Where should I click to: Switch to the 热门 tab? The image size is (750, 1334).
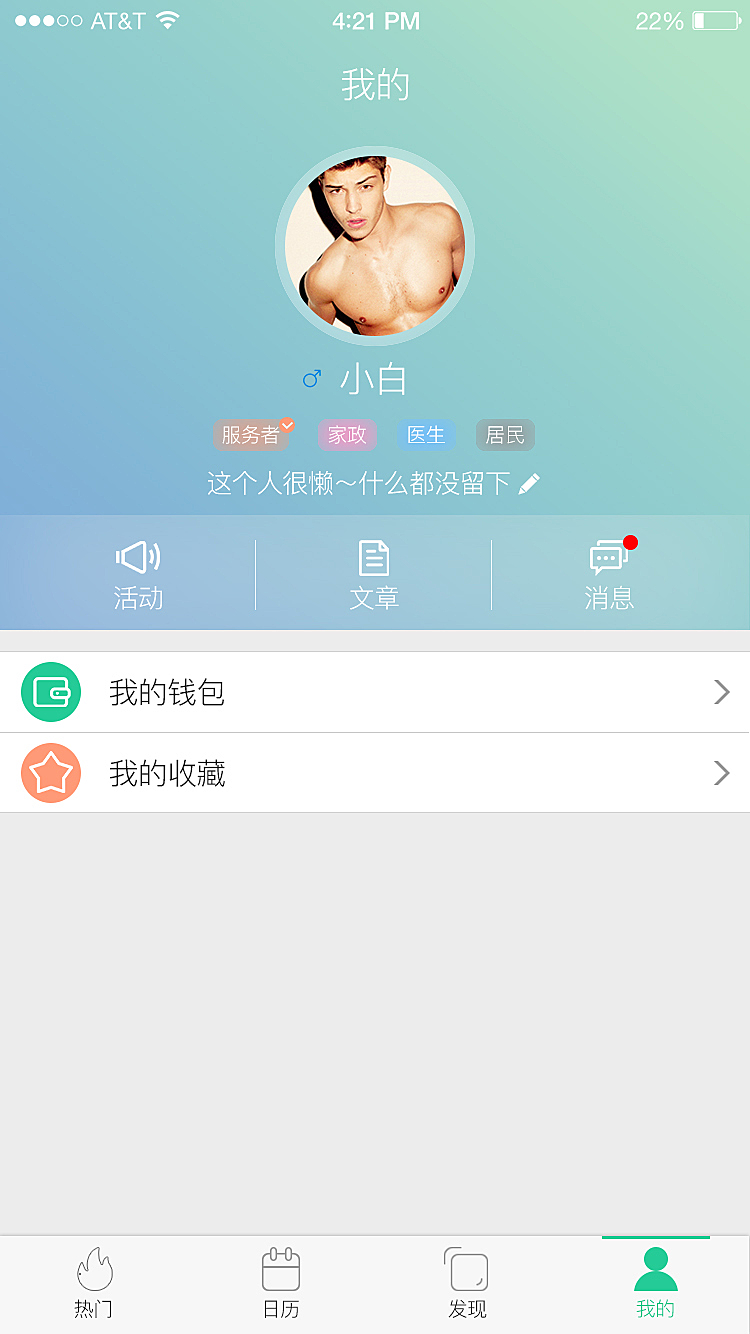94,1284
